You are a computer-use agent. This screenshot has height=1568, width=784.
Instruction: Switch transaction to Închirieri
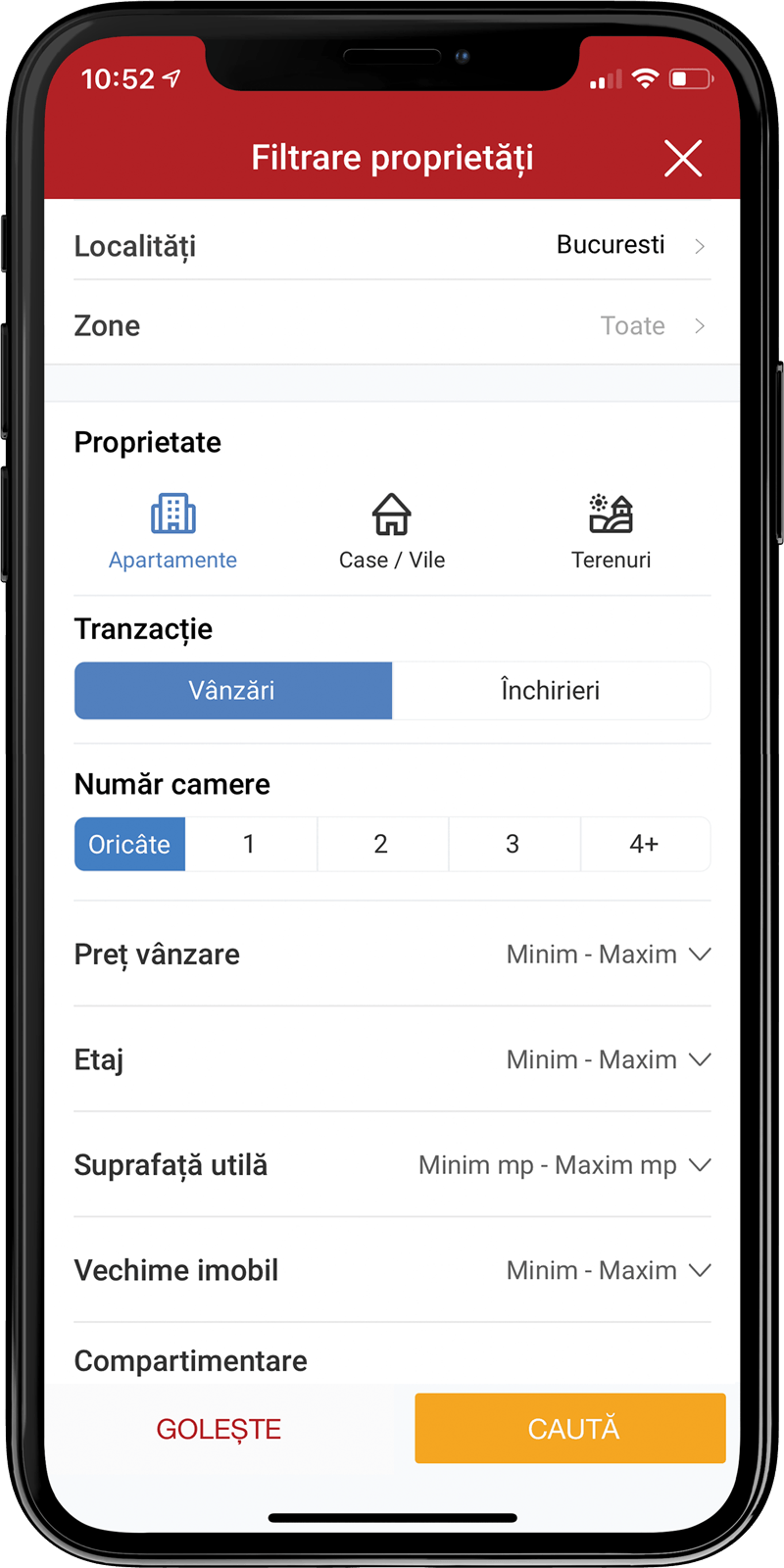[550, 691]
